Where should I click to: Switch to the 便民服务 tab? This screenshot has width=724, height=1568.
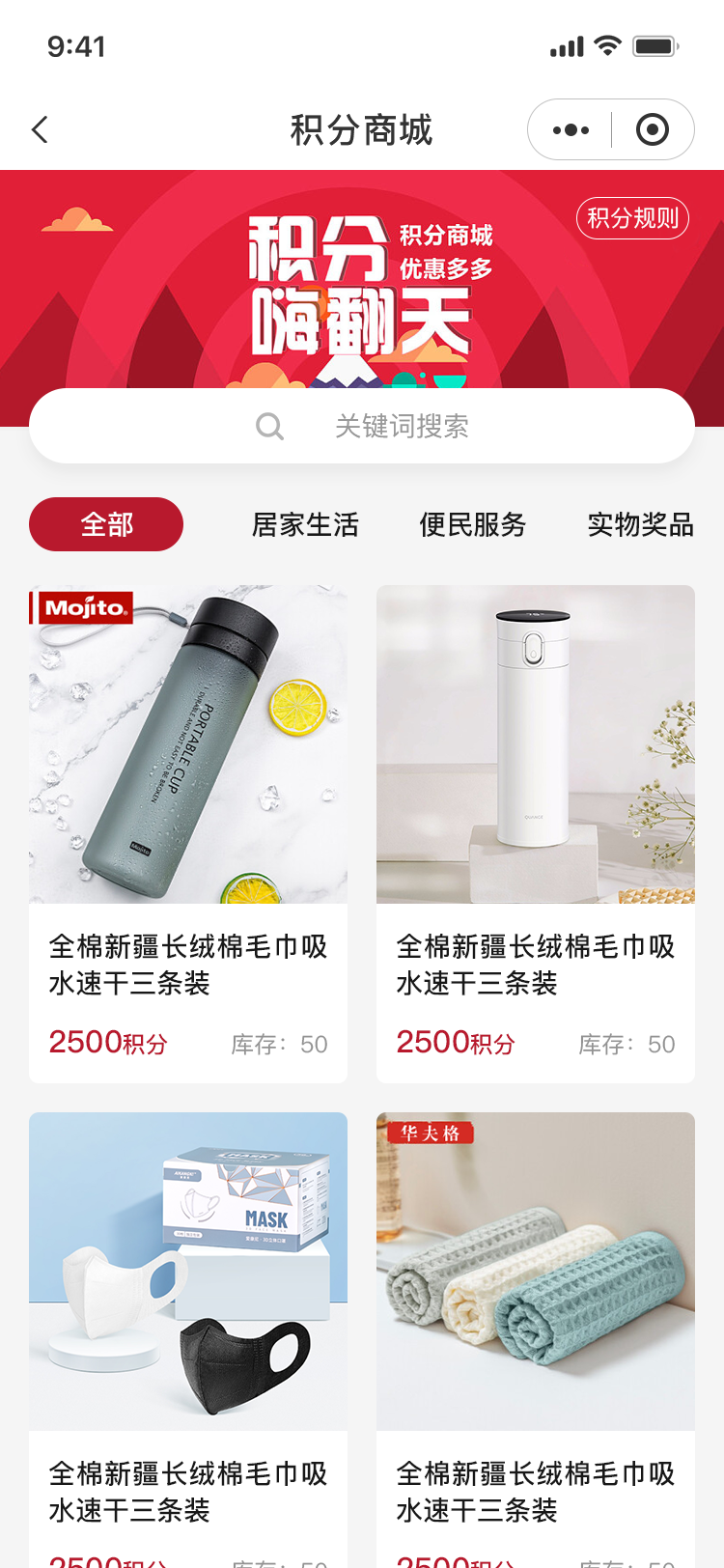pyautogui.click(x=473, y=524)
